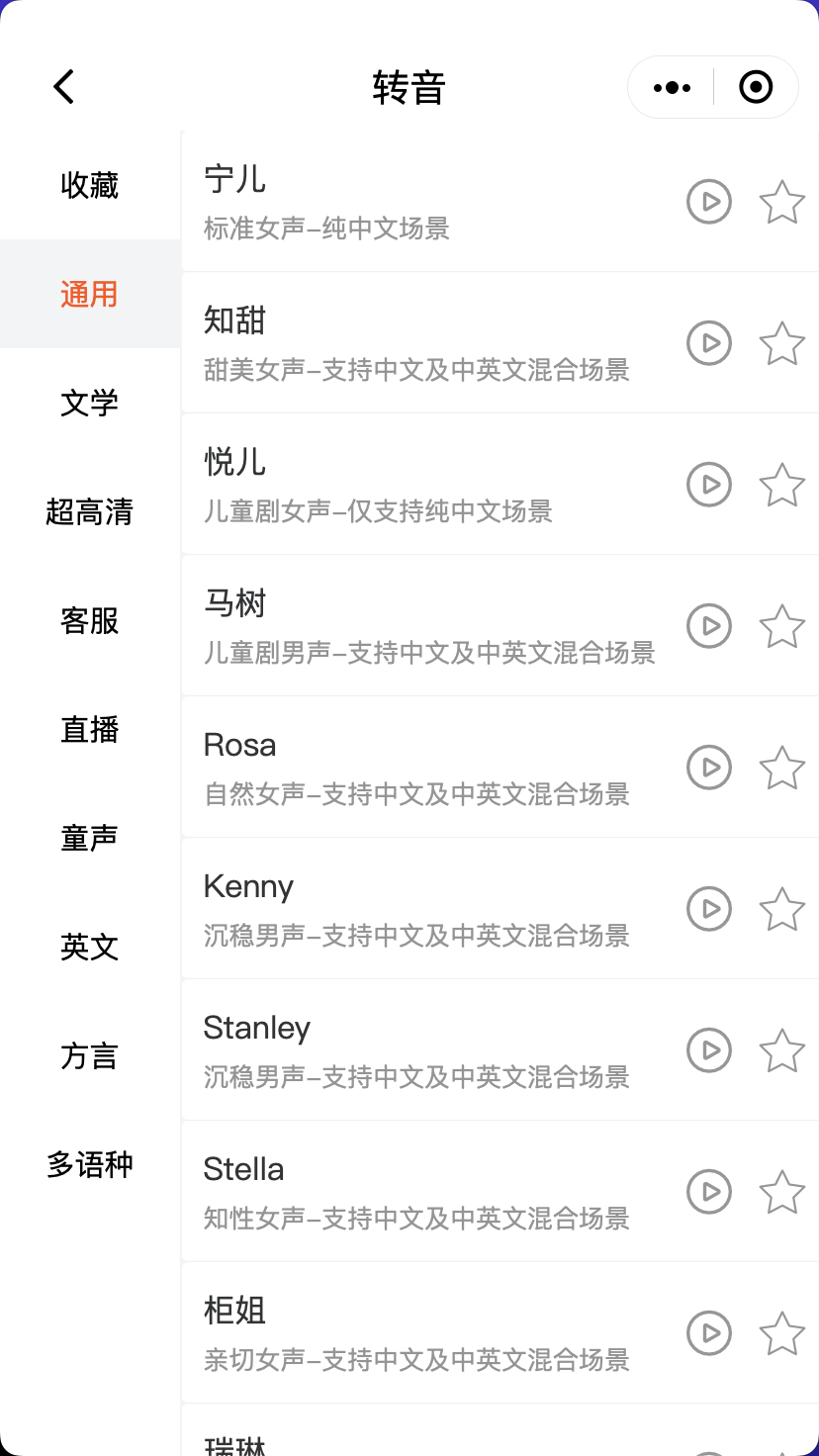Select the Stanley voice row
819x1456 pixels.
[500, 1049]
